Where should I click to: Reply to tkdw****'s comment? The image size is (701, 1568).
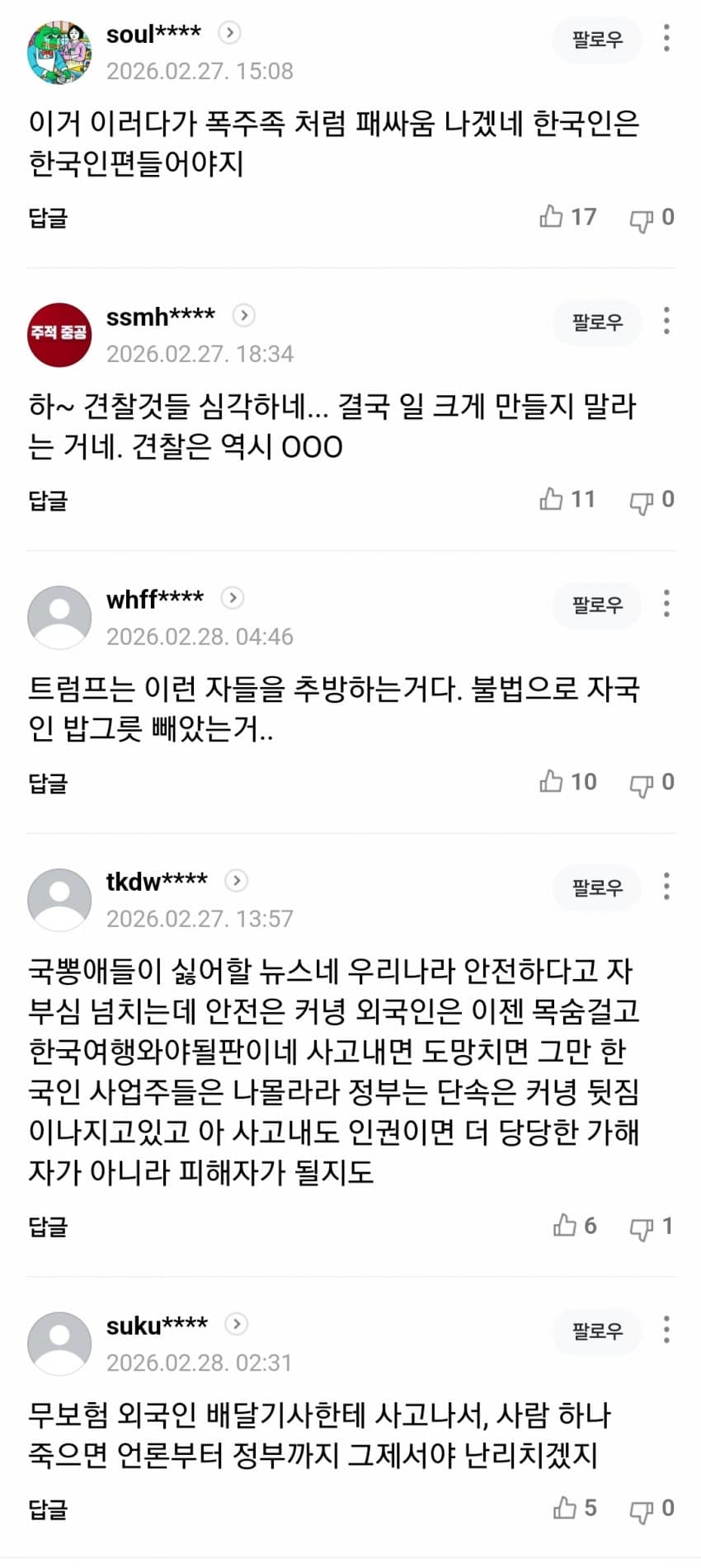click(48, 1227)
